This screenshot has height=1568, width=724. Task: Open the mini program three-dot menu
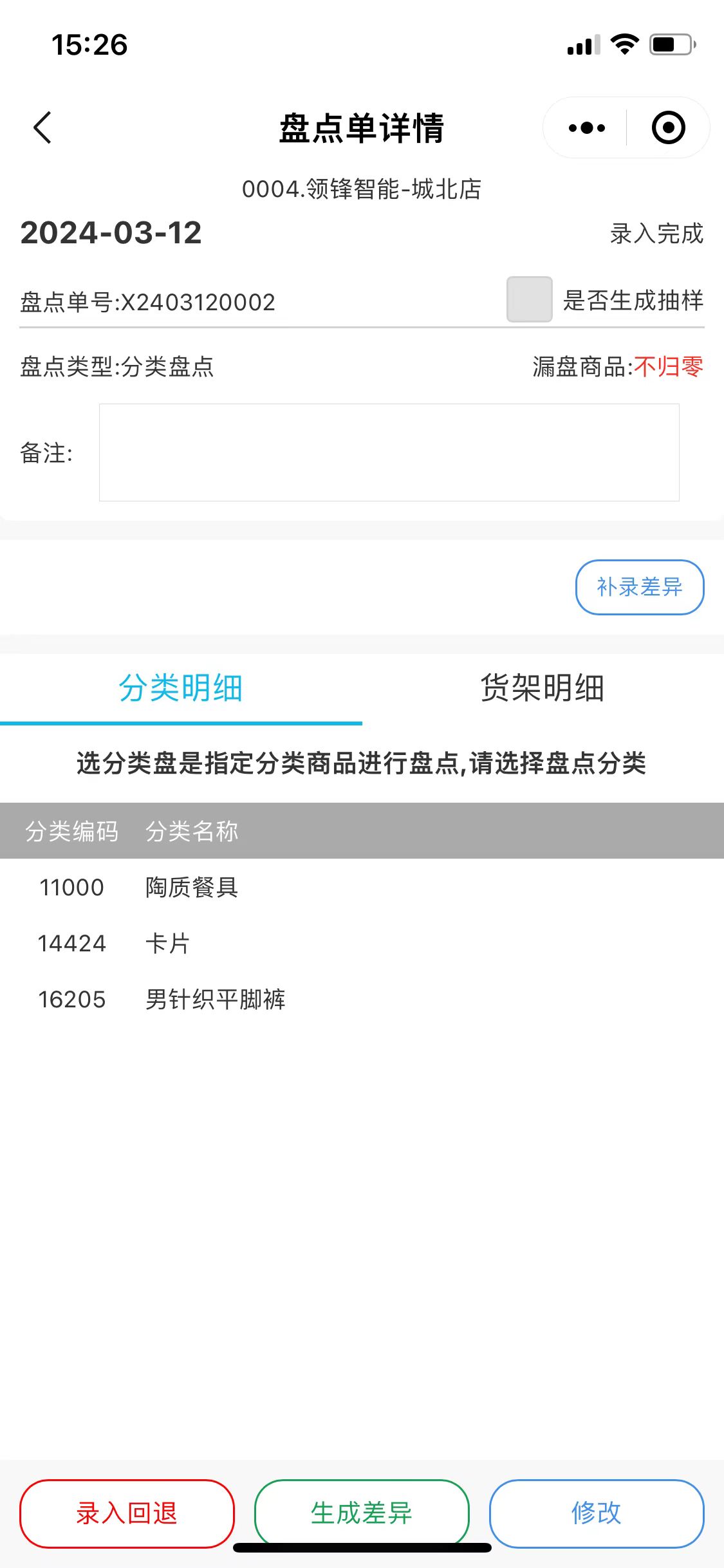point(586,127)
